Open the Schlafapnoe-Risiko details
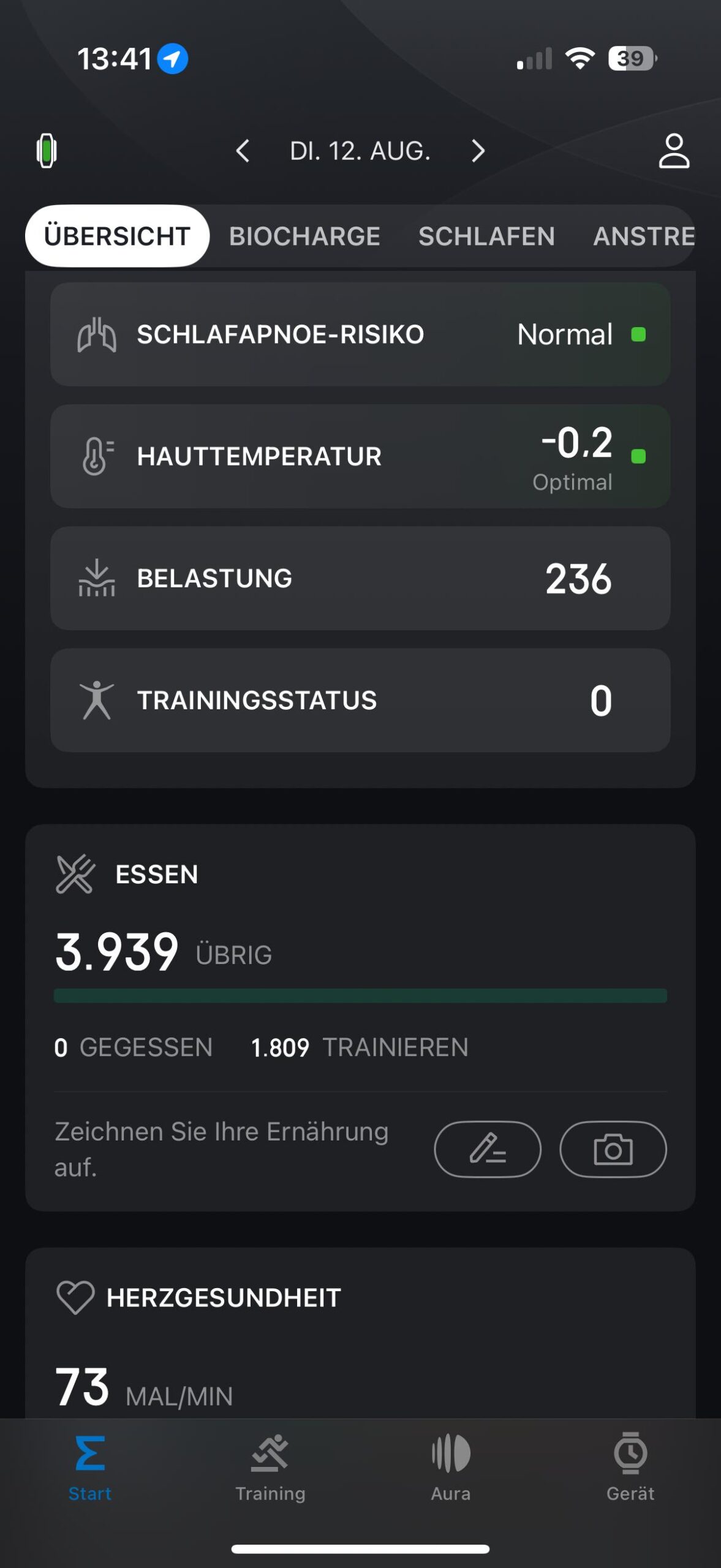Image resolution: width=721 pixels, height=1568 pixels. point(360,334)
